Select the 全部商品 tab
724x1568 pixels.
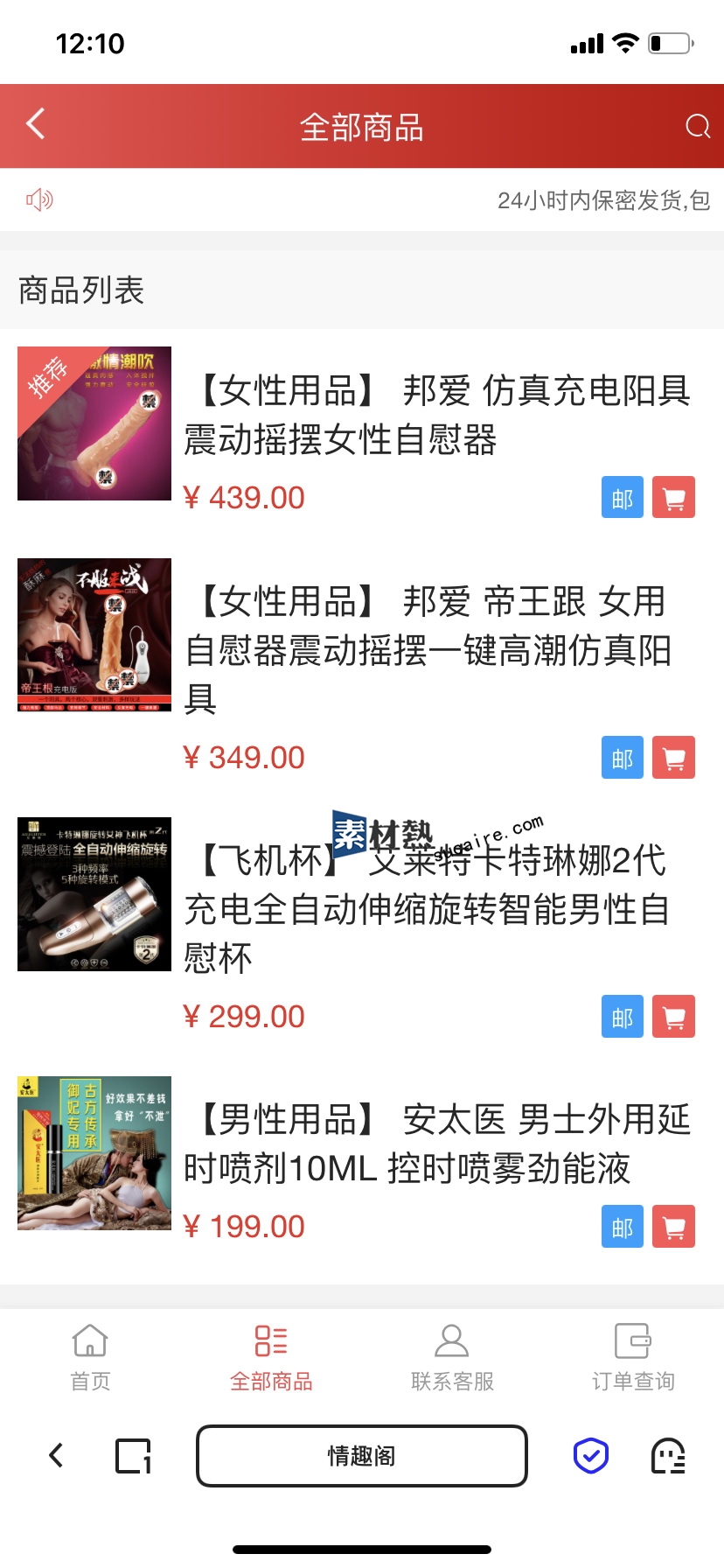[x=271, y=1356]
